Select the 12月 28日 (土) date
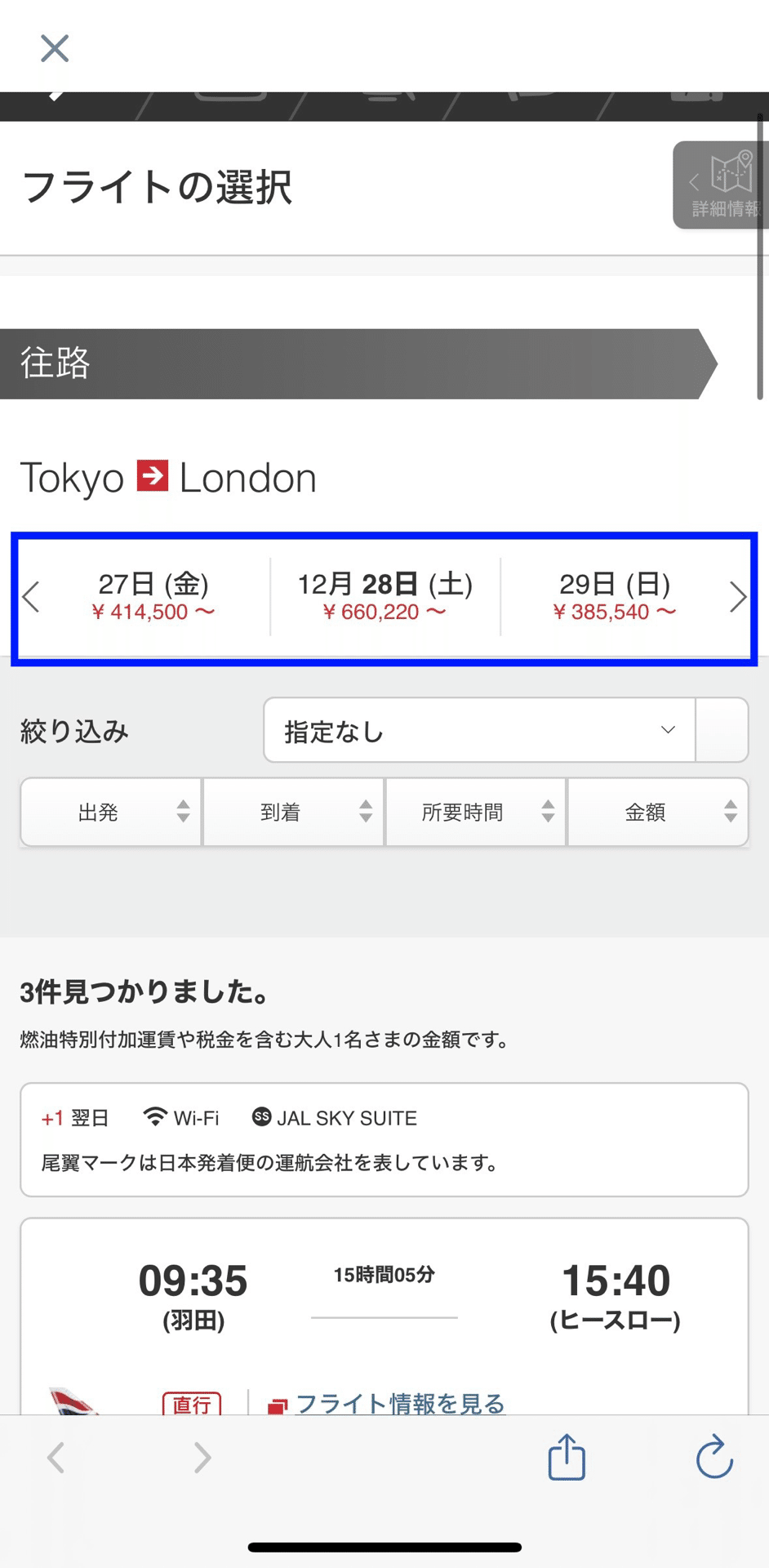 point(384,598)
